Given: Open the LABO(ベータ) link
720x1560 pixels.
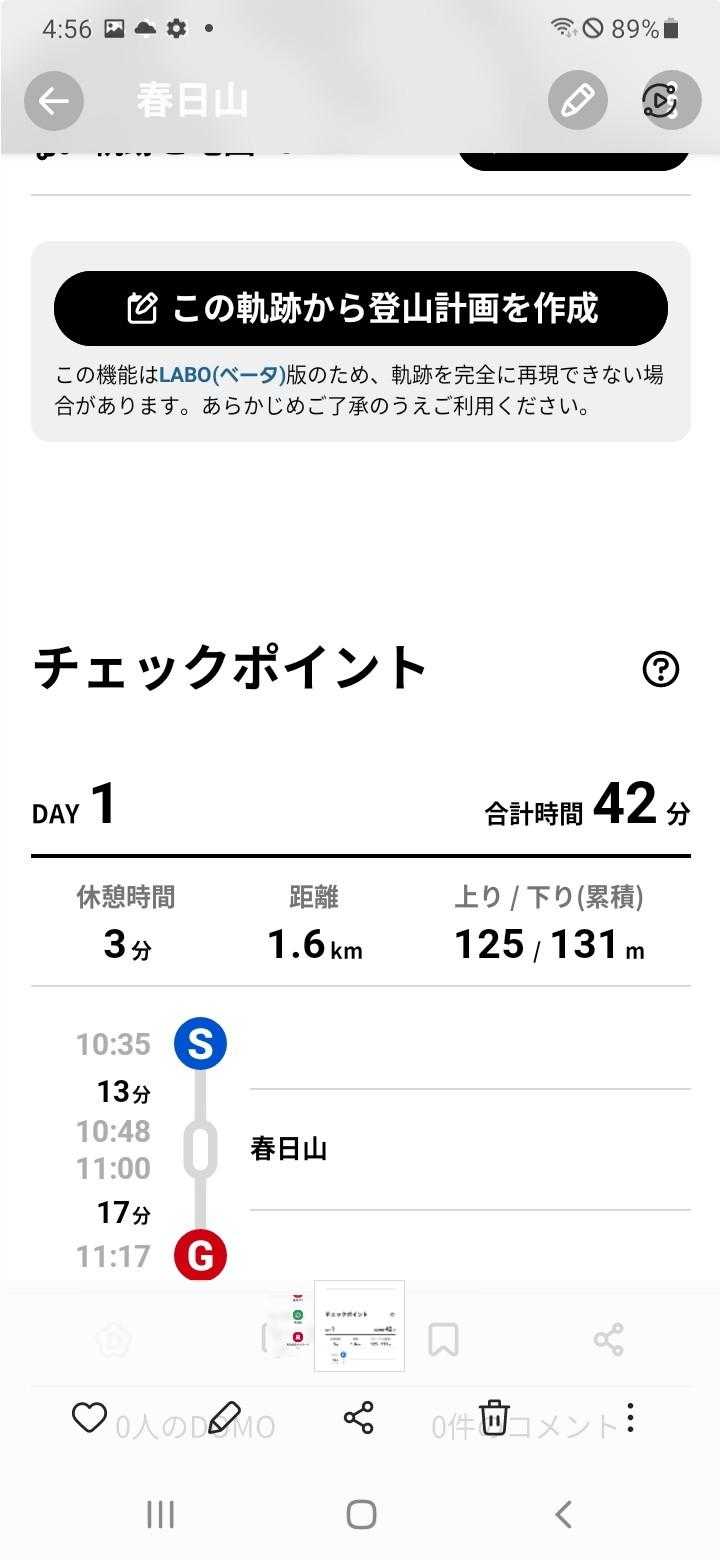Looking at the screenshot, I should click(x=222, y=376).
